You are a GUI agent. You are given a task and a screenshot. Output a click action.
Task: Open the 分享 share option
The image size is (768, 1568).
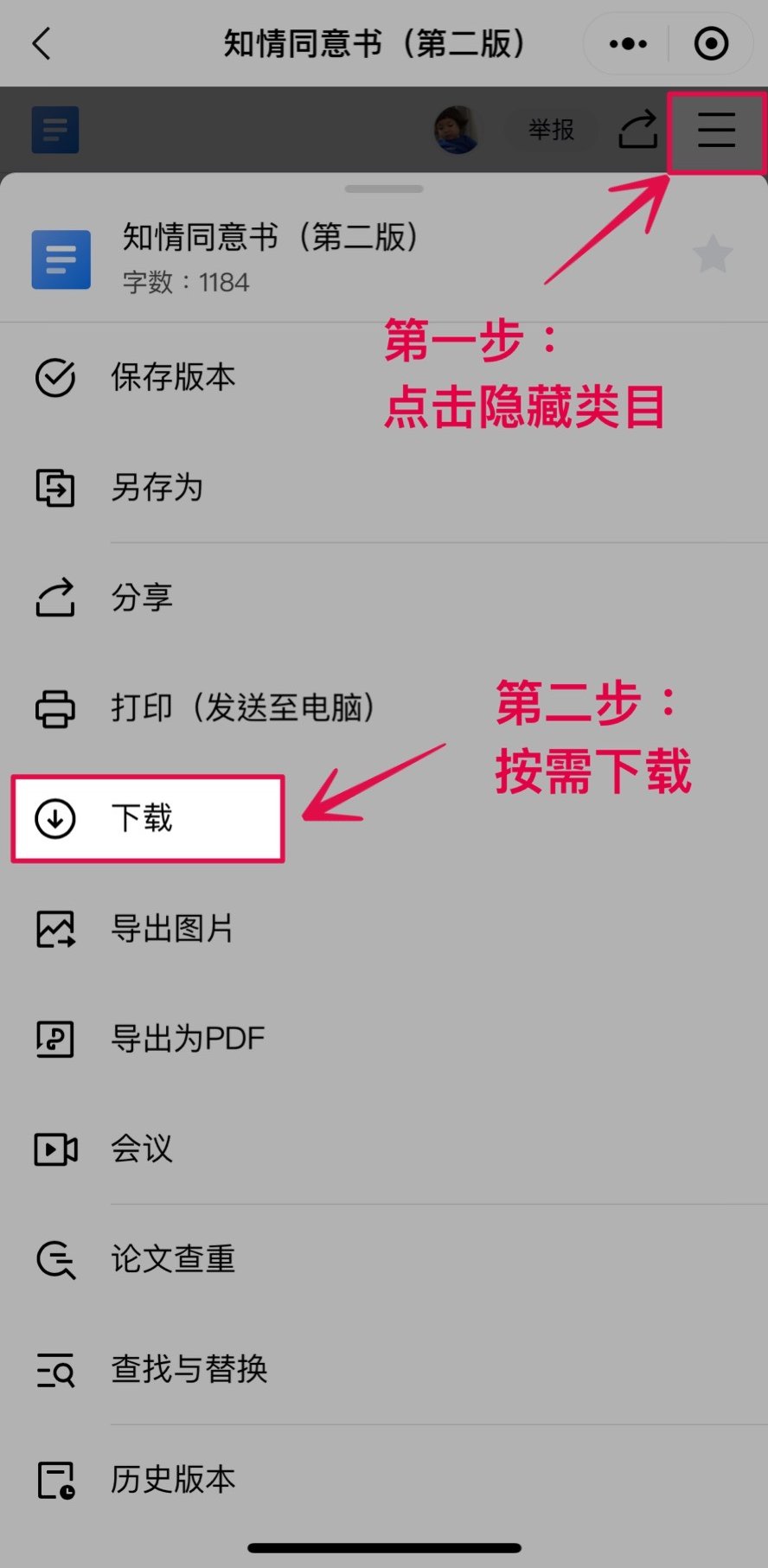coord(142,598)
